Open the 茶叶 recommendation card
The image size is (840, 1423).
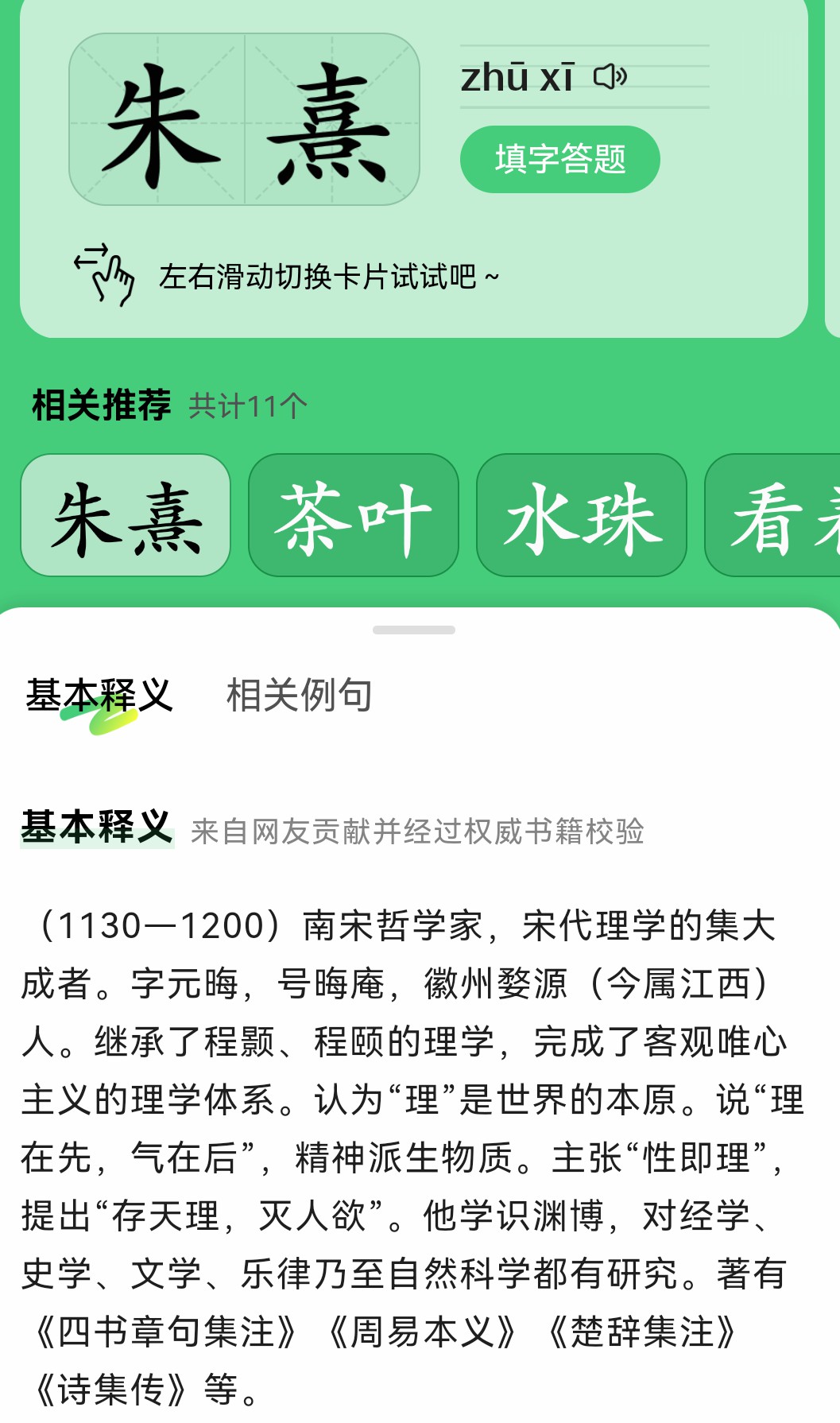point(353,515)
